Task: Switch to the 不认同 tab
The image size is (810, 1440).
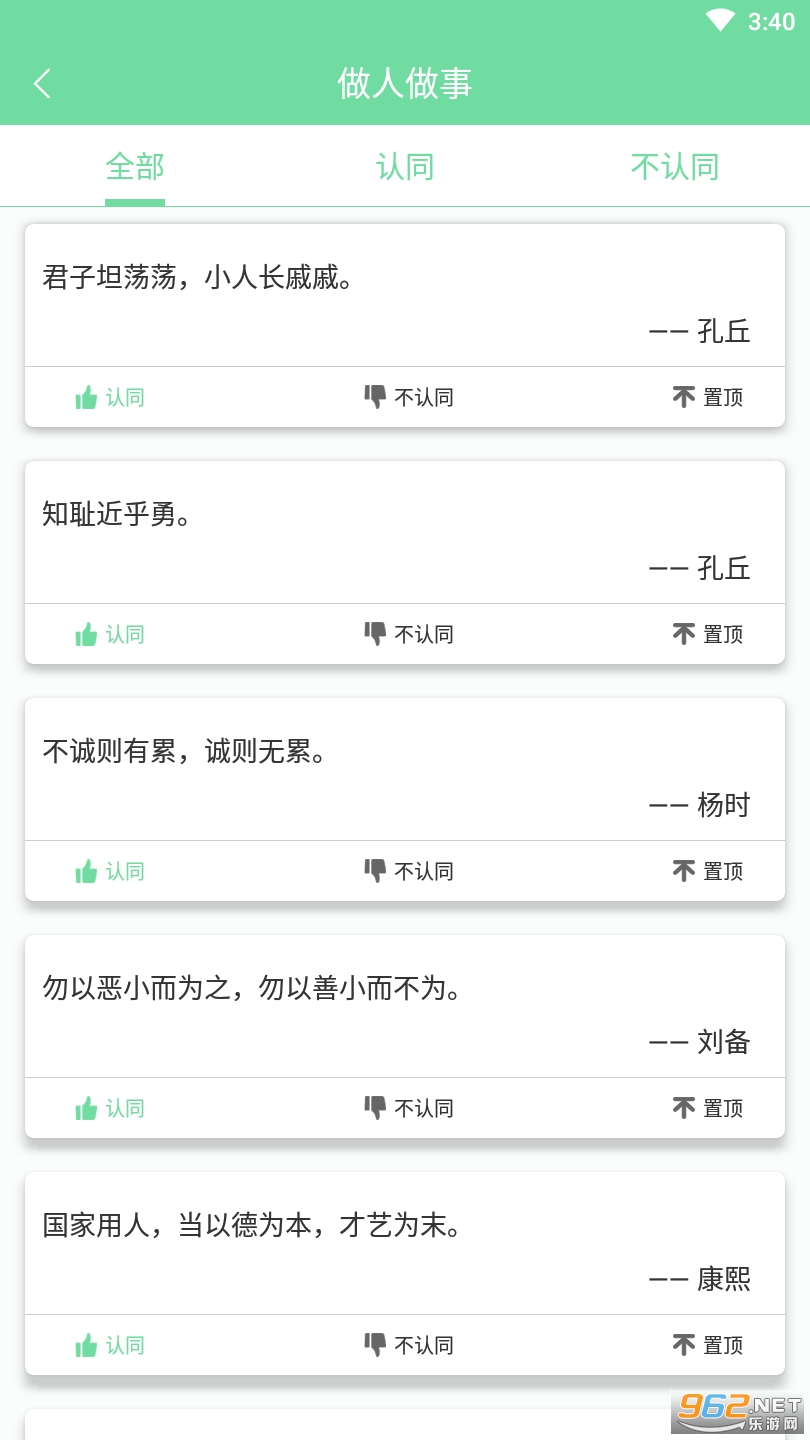Action: 675,166
